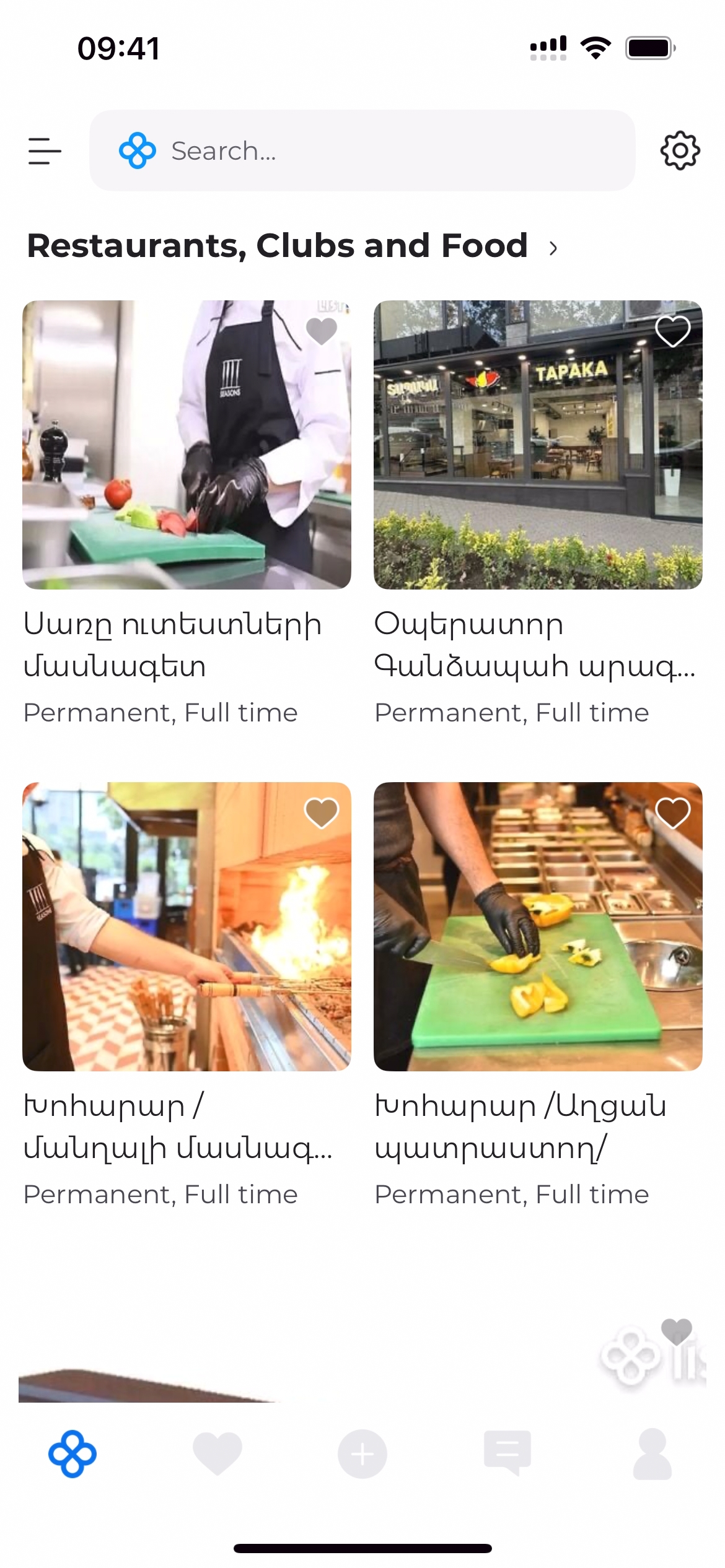
Task: Open the Խոհարար / Մանղալի listing
Action: [187, 926]
